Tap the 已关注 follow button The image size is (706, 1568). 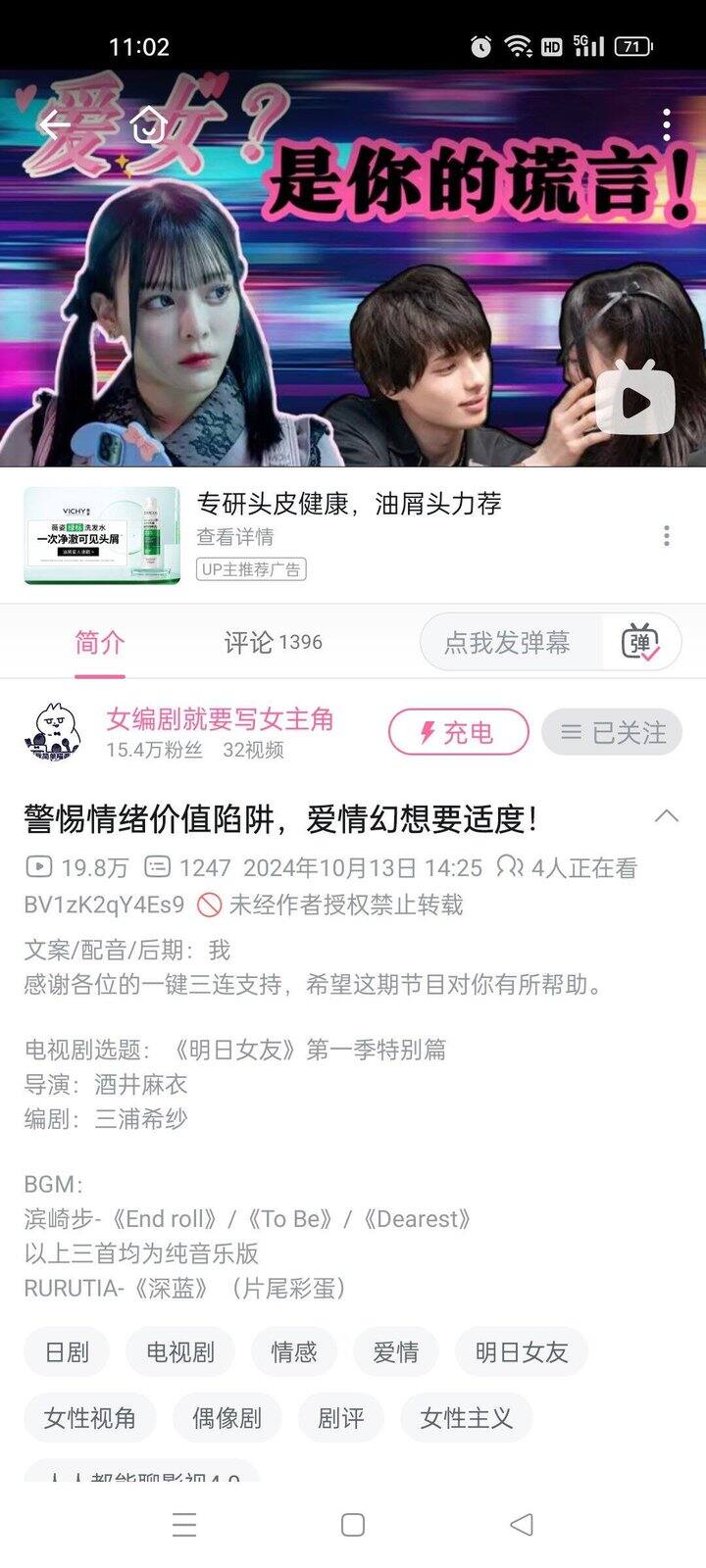613,732
